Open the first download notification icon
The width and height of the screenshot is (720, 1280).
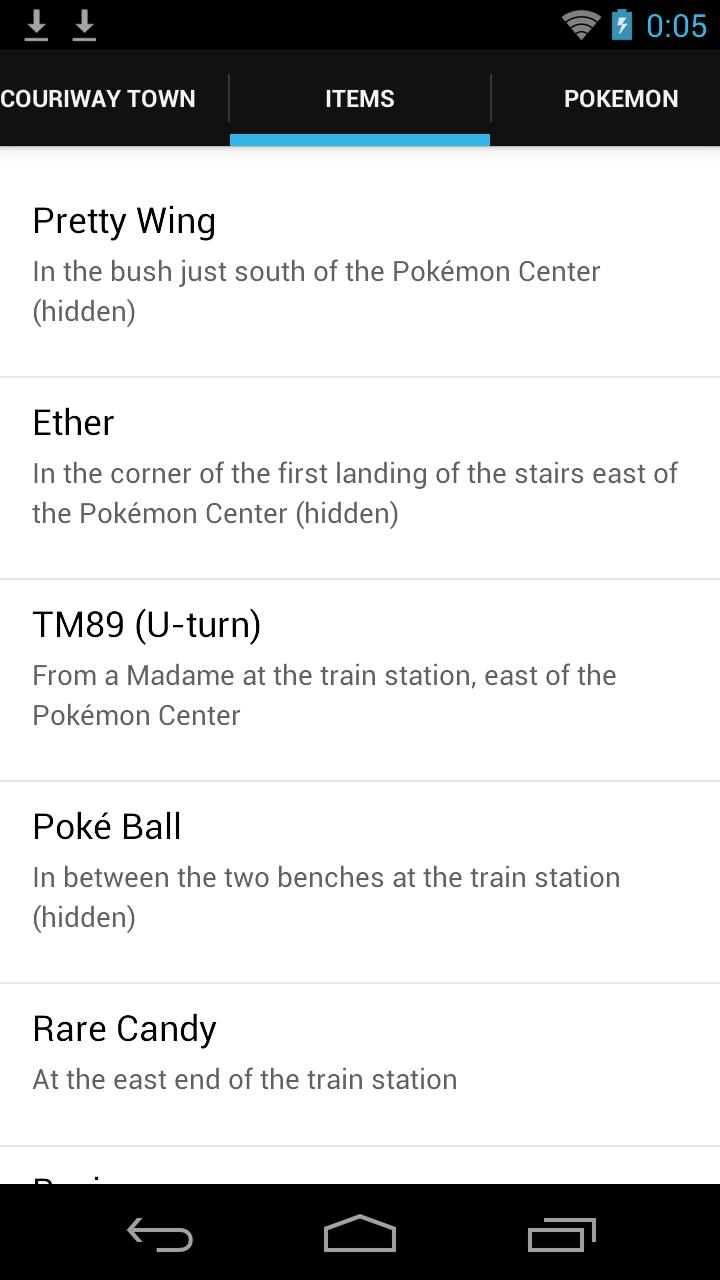click(x=36, y=25)
